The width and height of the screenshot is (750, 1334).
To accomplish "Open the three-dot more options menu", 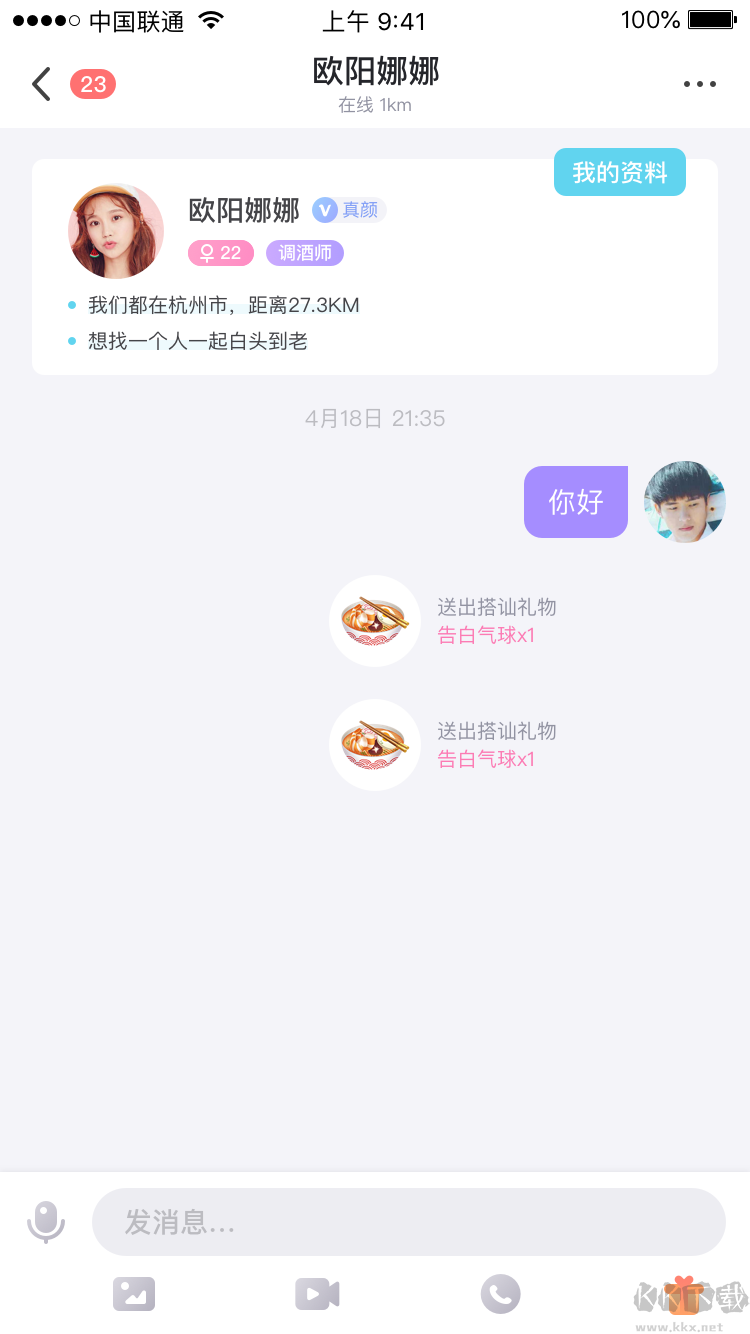I will click(699, 84).
